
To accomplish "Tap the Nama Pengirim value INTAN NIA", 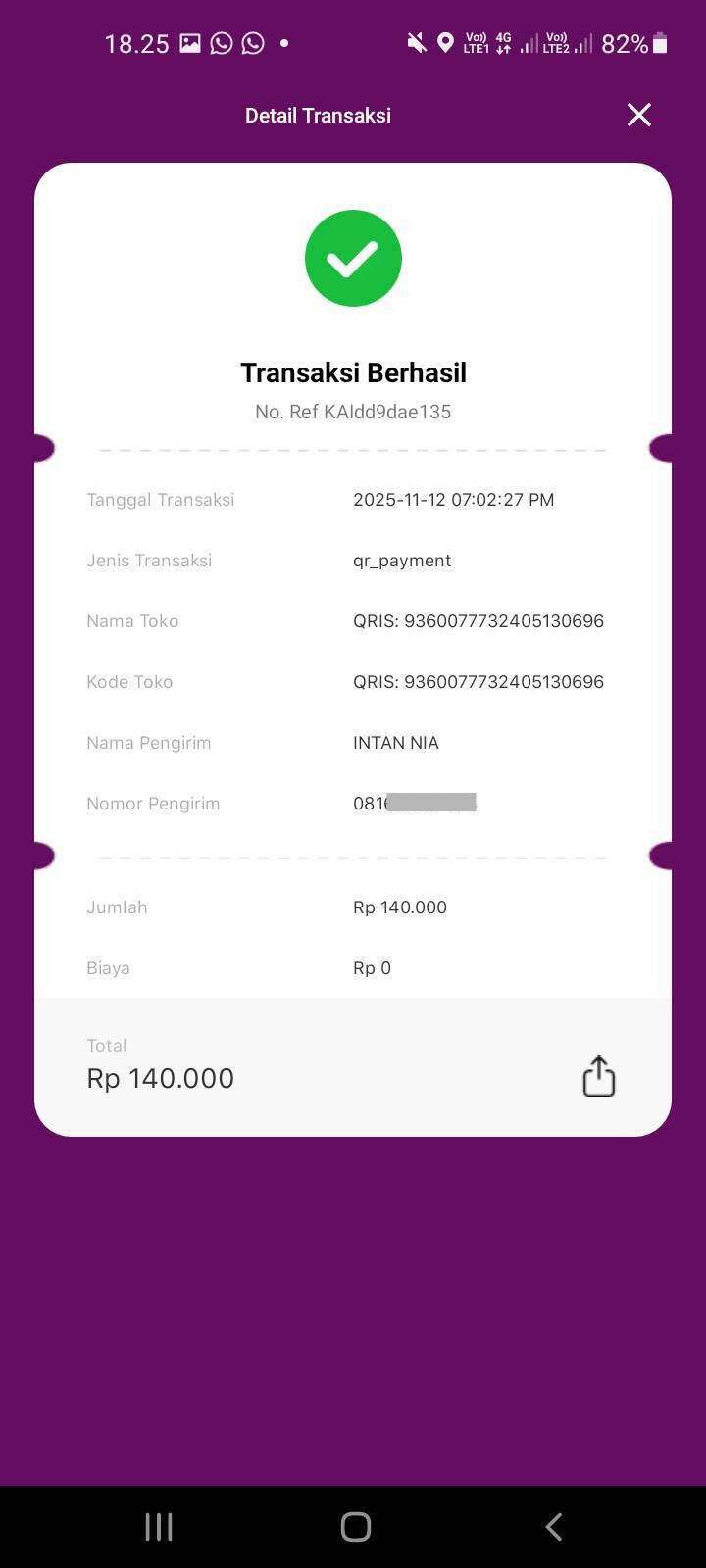I will click(x=395, y=742).
